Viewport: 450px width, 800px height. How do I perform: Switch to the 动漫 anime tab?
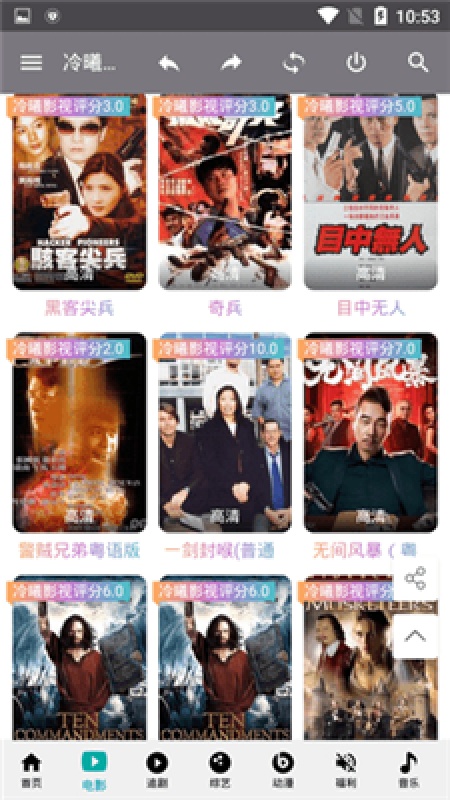(283, 770)
